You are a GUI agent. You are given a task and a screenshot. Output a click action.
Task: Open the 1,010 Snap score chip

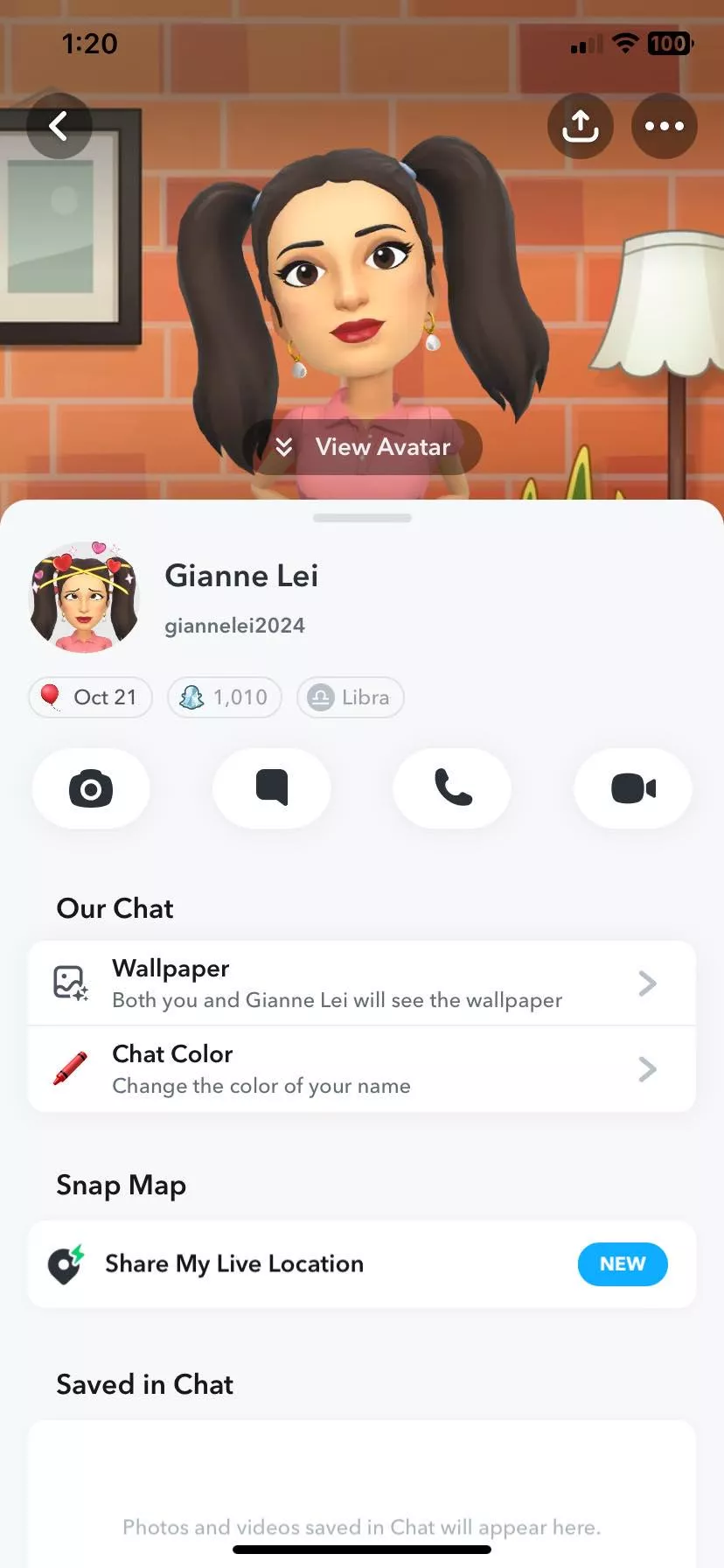coord(225,697)
